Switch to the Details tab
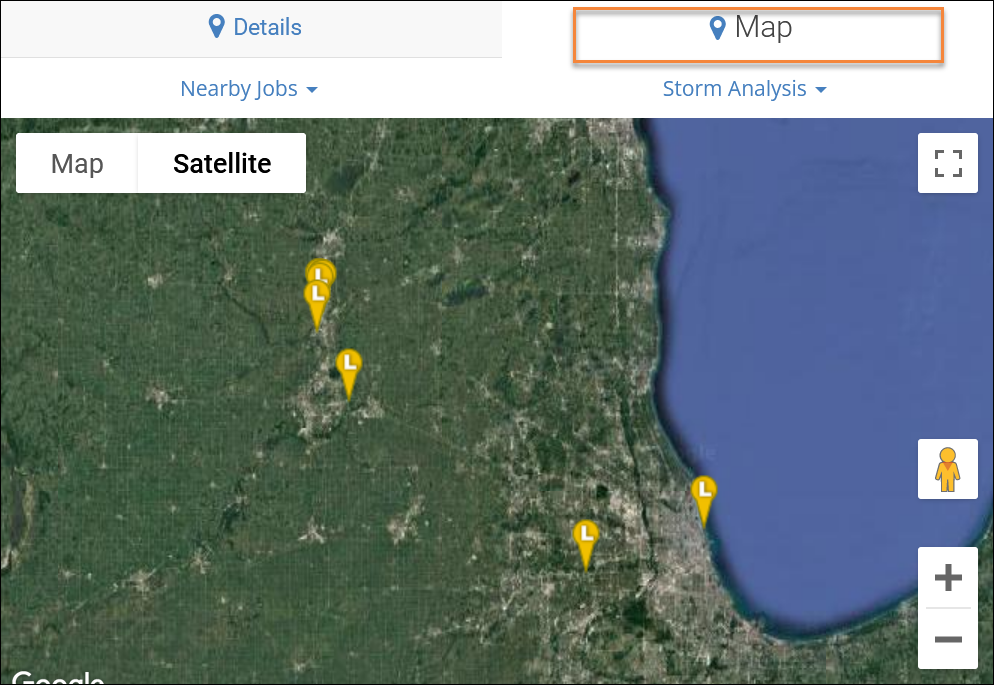The image size is (994, 685). 255,28
